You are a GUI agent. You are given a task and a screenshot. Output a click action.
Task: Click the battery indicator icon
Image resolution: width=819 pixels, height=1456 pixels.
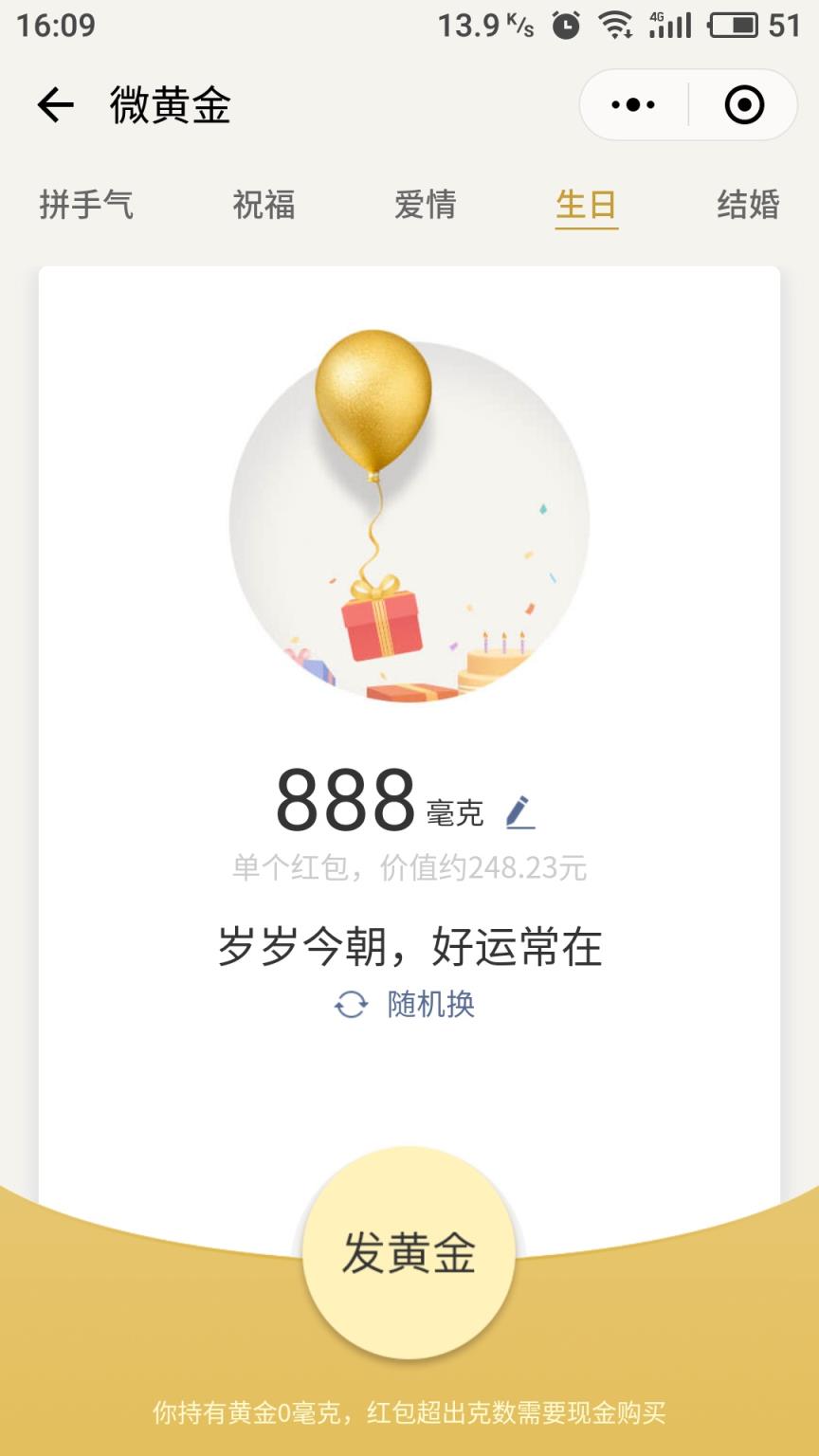point(733,26)
